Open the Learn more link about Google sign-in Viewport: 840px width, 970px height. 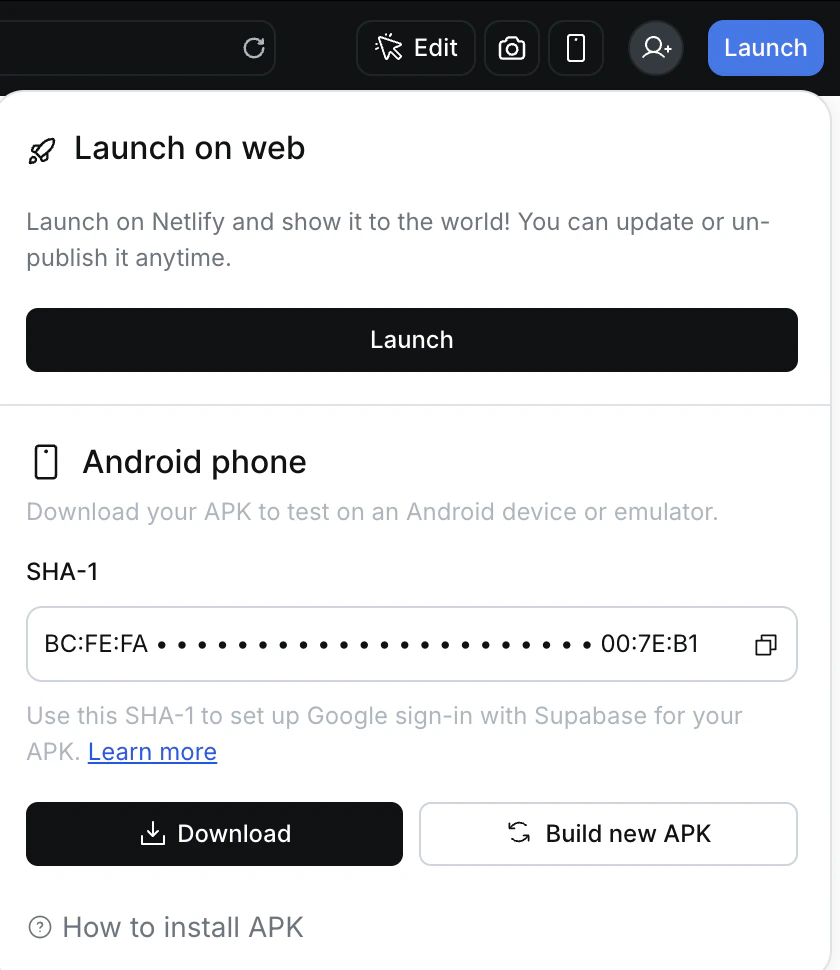[152, 751]
